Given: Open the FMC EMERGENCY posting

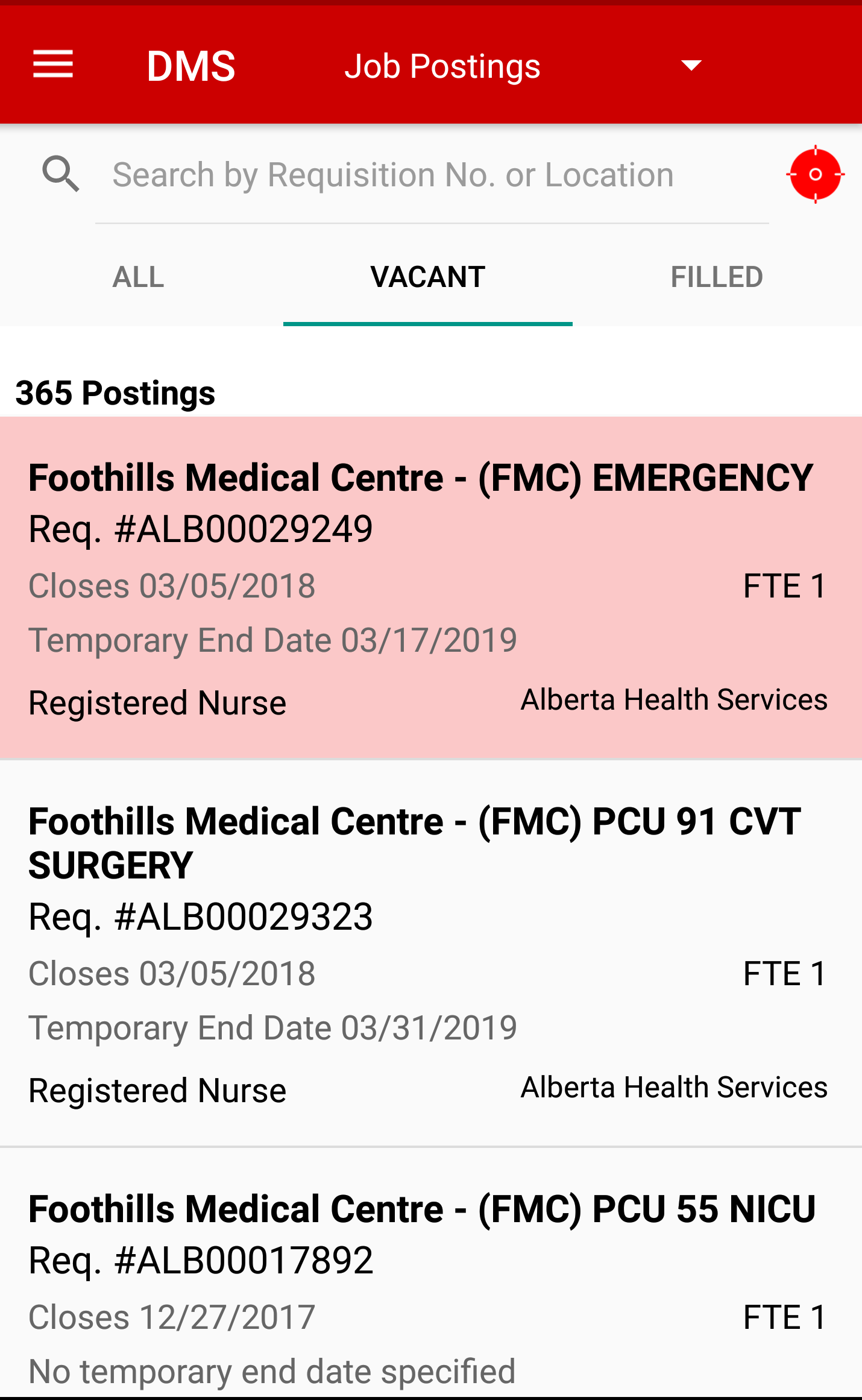Looking at the screenshot, I should (x=431, y=588).
